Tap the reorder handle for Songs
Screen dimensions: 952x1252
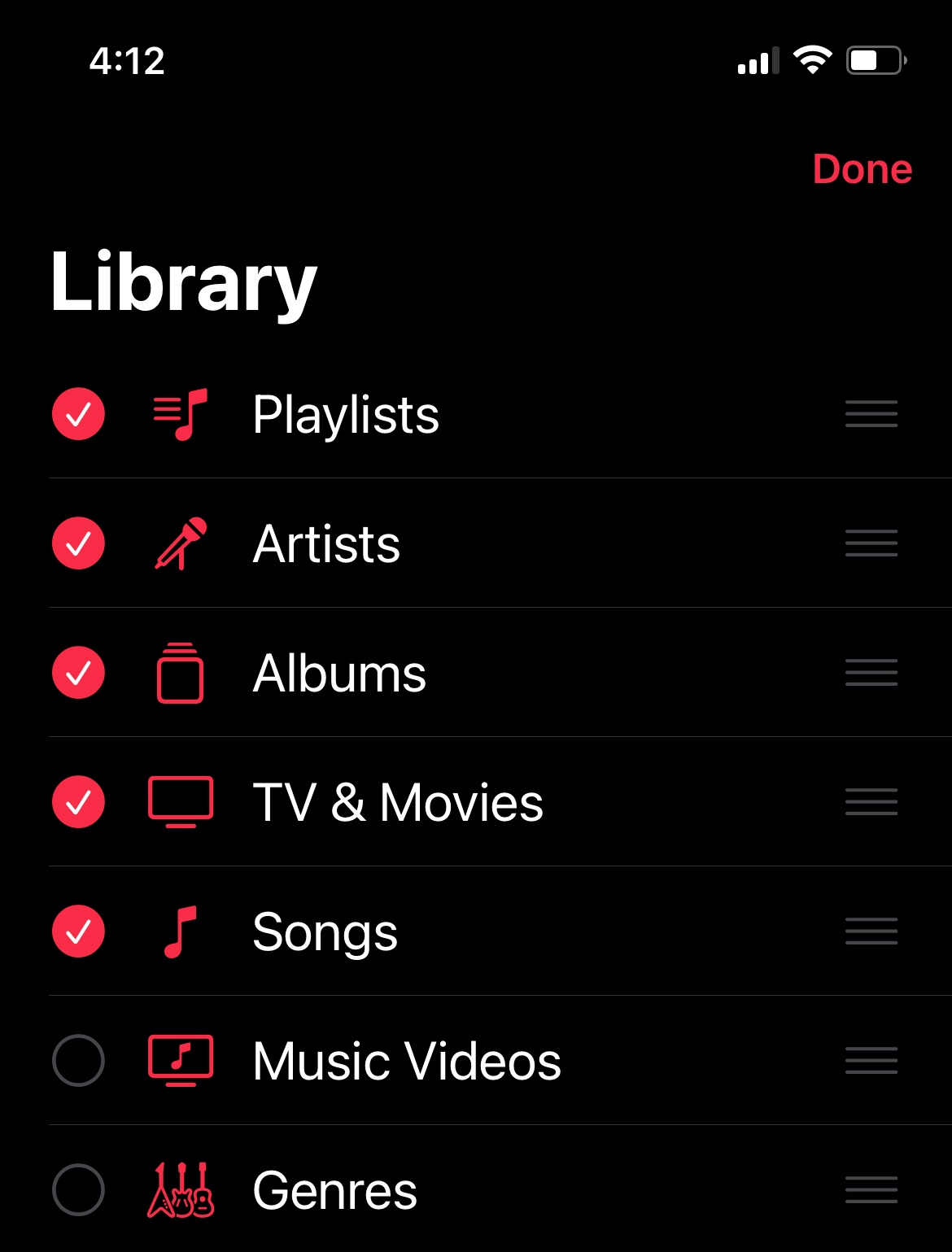click(x=871, y=931)
